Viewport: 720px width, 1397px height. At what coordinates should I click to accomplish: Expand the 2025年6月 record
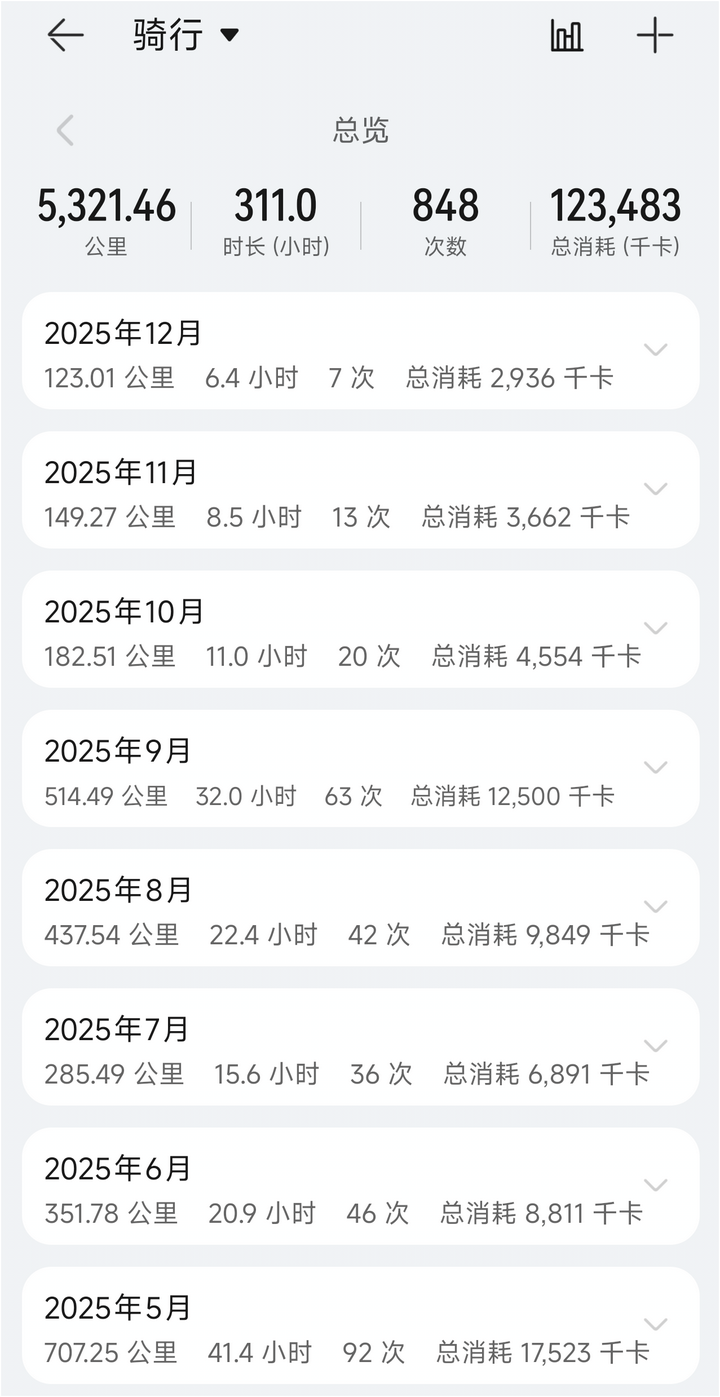coord(656,1185)
